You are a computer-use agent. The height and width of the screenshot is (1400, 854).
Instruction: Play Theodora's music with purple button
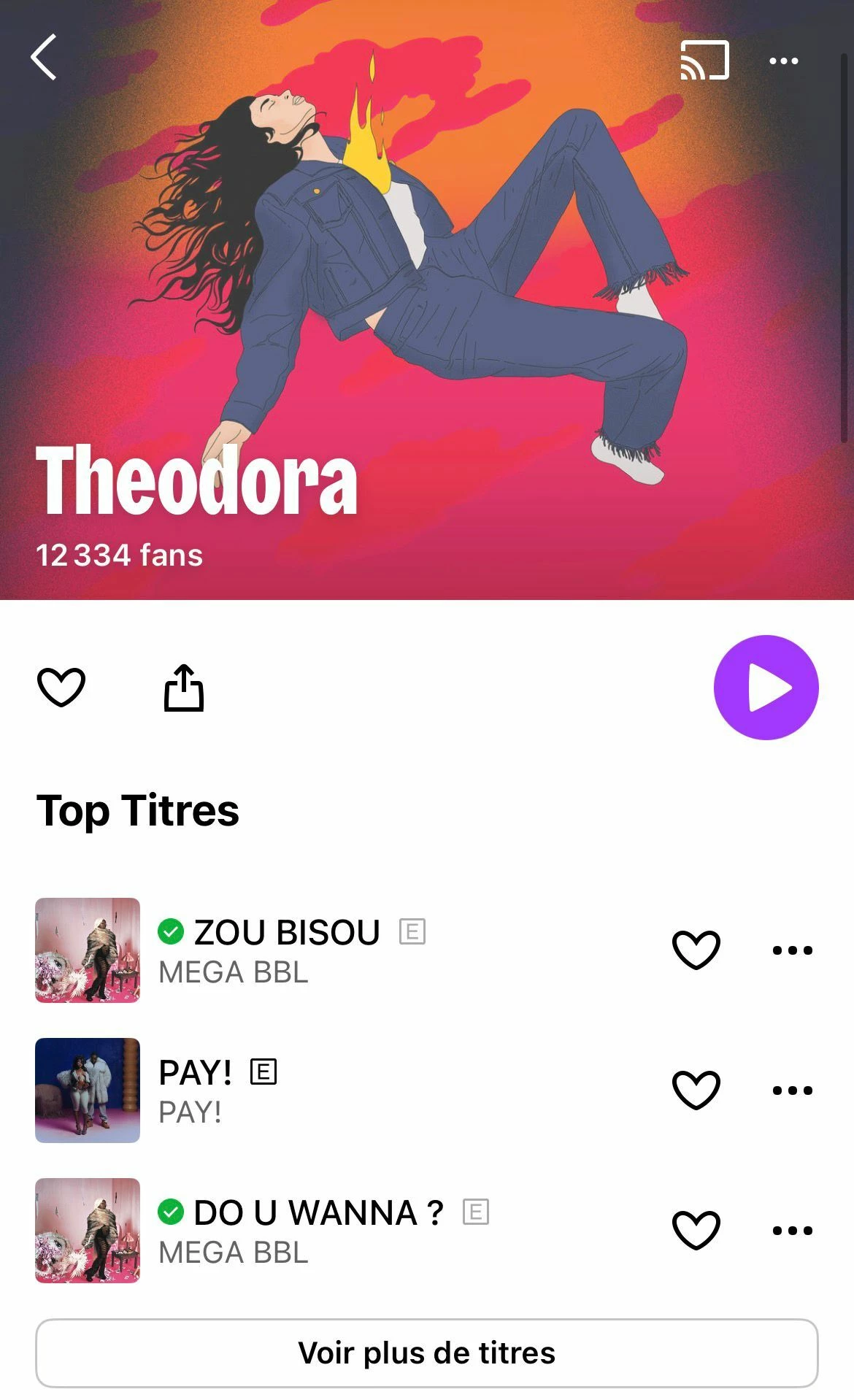(766, 688)
